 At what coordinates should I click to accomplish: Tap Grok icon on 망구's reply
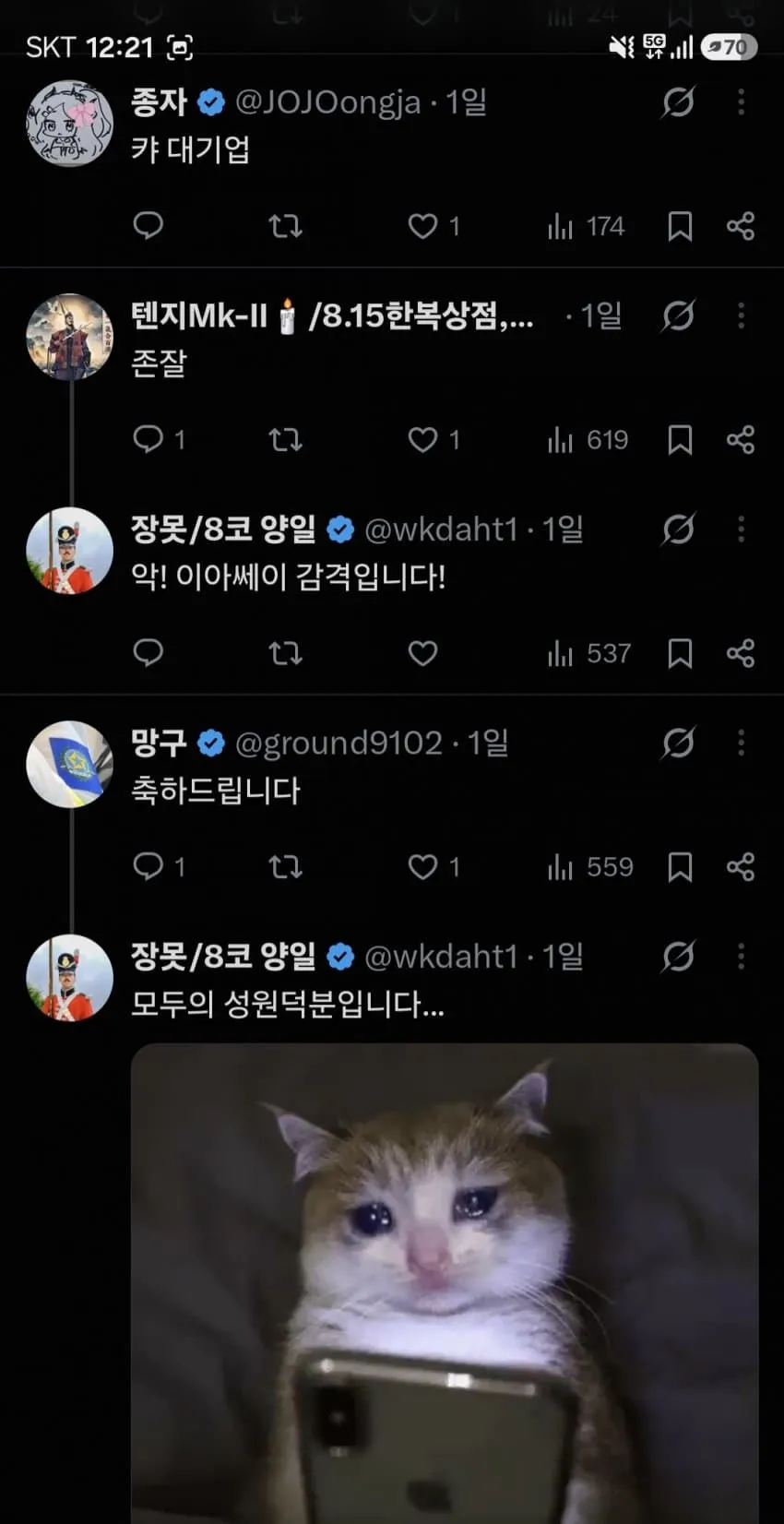point(678,743)
